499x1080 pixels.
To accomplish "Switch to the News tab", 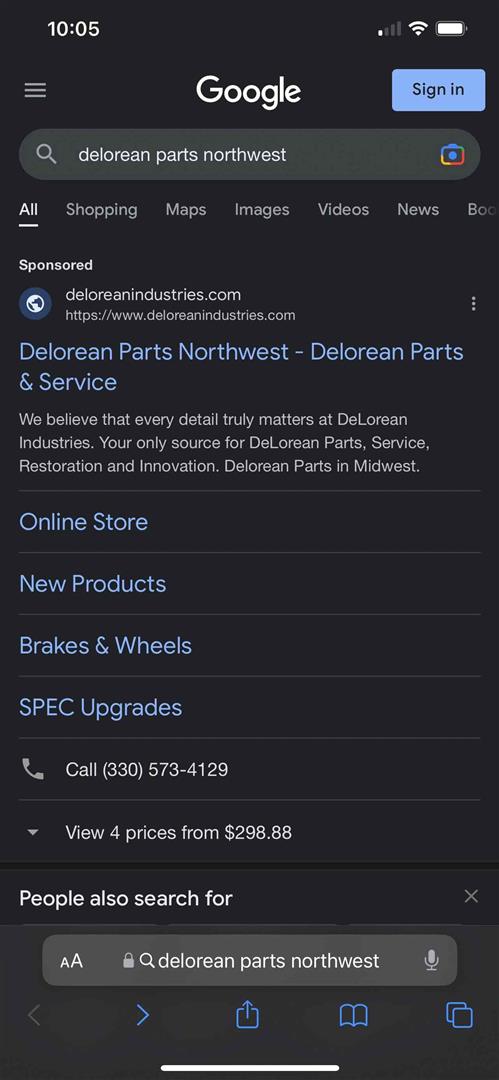I will (x=418, y=209).
